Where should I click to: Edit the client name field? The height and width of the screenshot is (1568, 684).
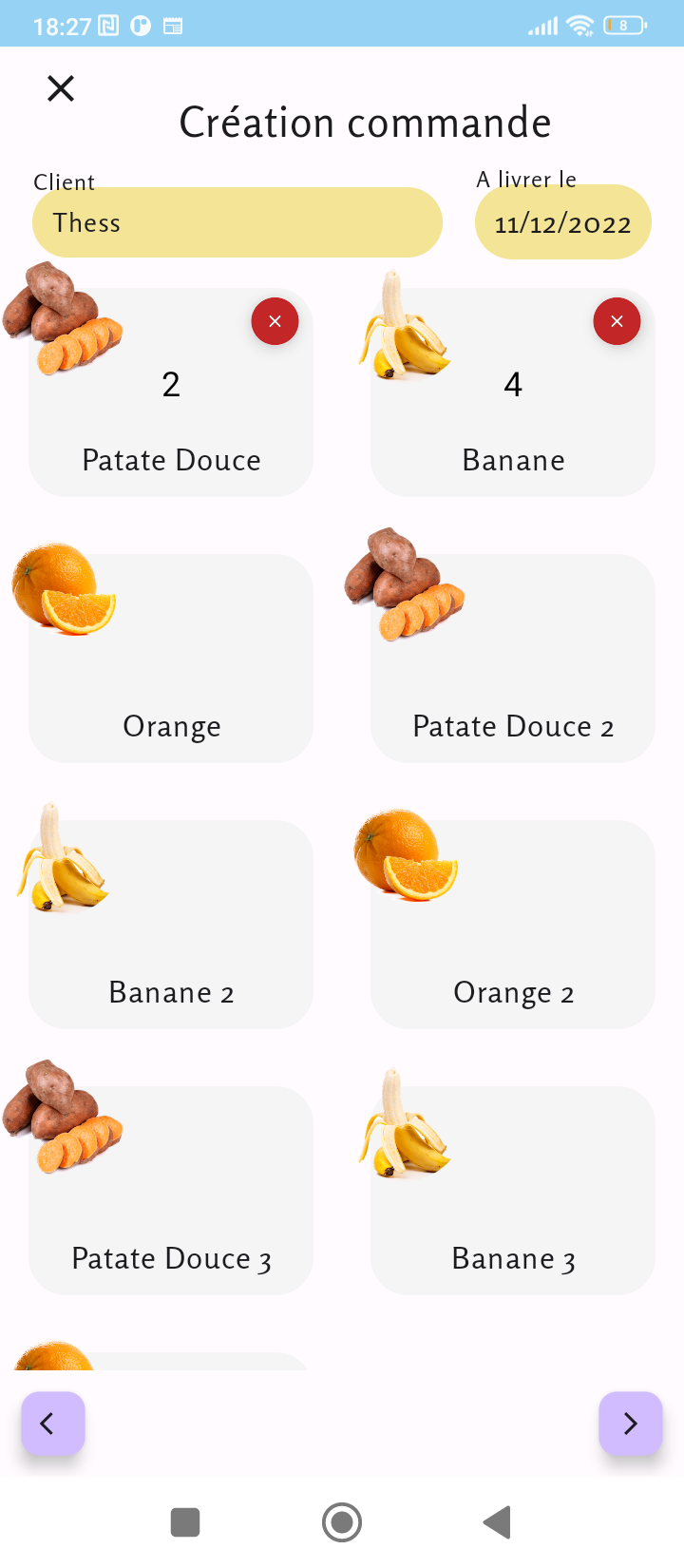pos(237,221)
